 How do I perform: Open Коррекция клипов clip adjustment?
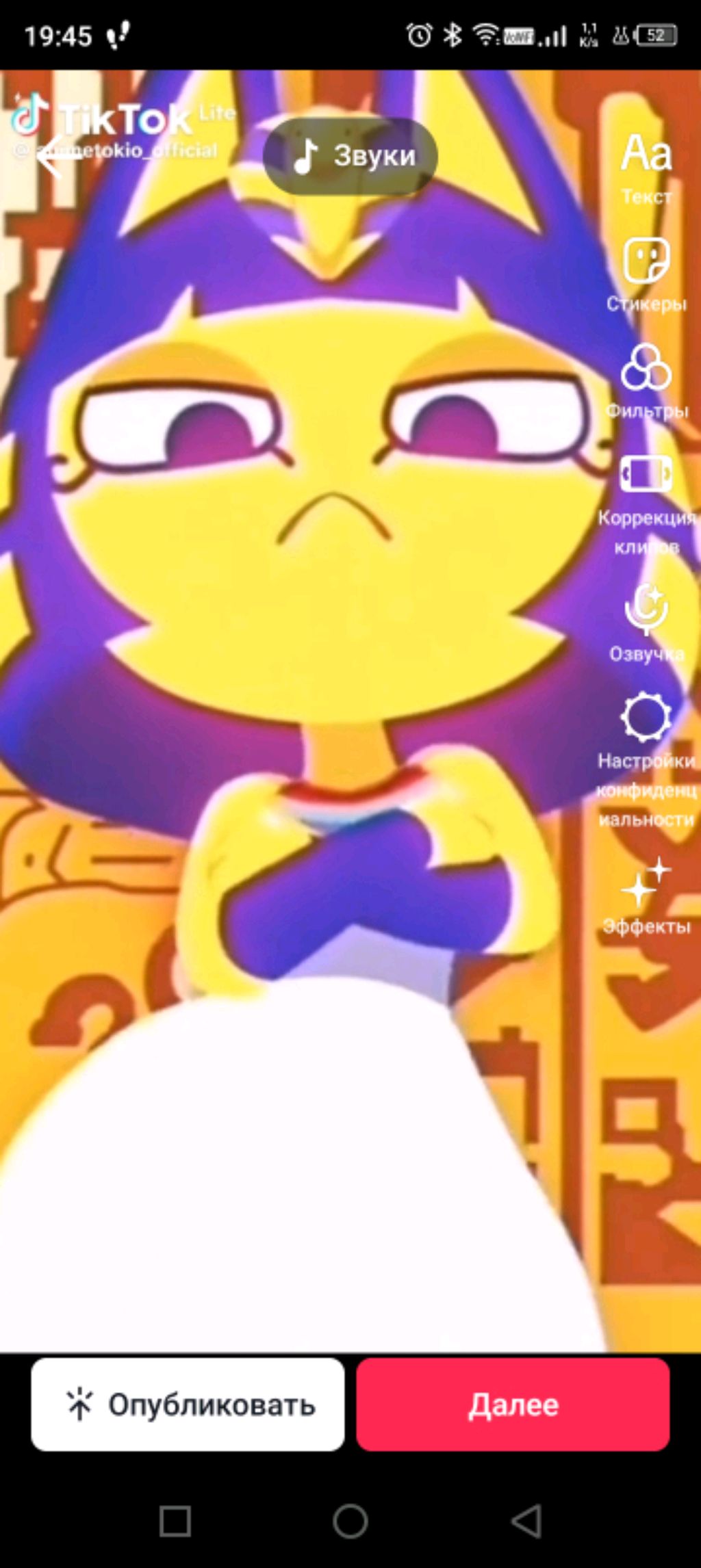(646, 503)
